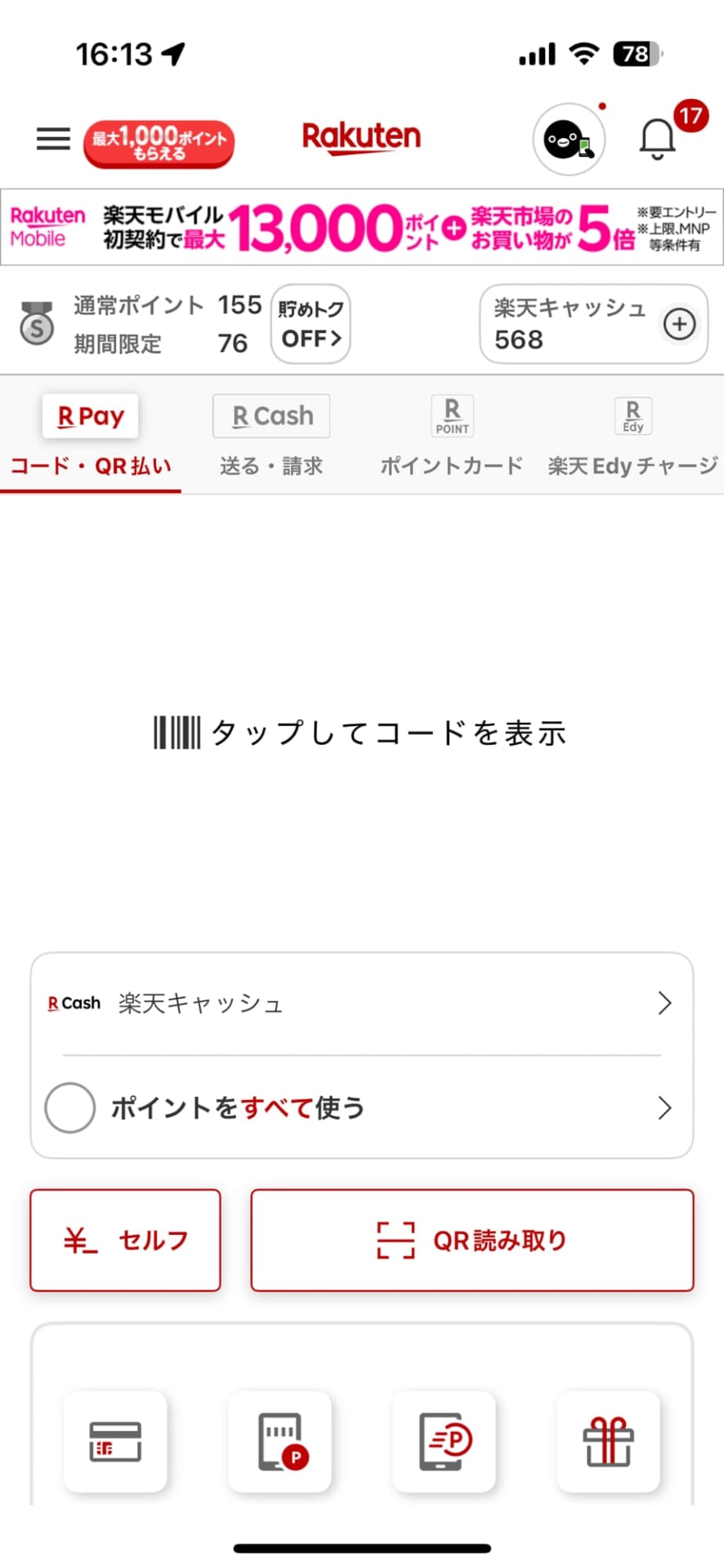The width and height of the screenshot is (724, 1568).
Task: Enable ポイントをすべて使う option
Action: pyautogui.click(x=69, y=1108)
